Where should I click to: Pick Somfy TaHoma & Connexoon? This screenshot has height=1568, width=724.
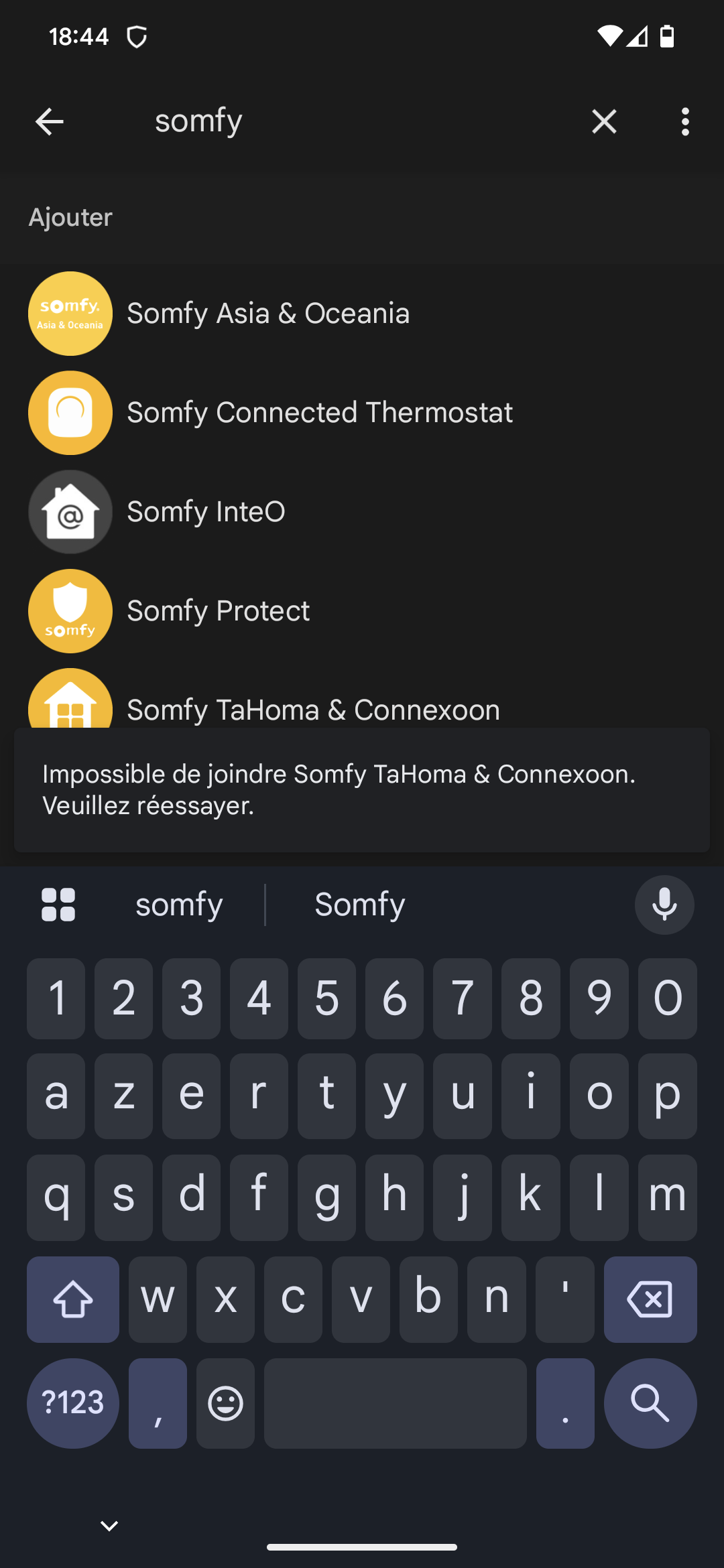[x=313, y=708]
